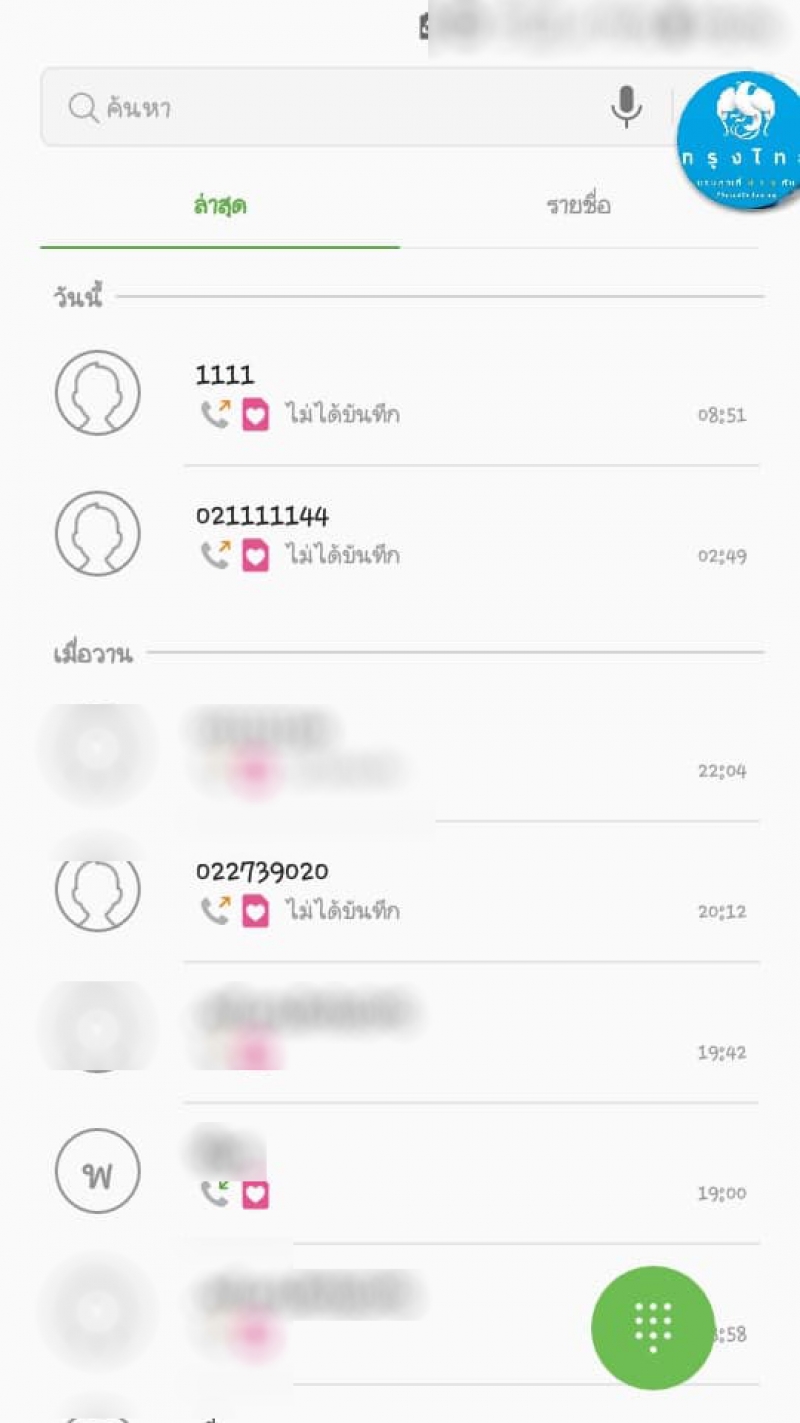View the avatar of contact 1111
Viewport: 800px width, 1423px height.
(98, 393)
